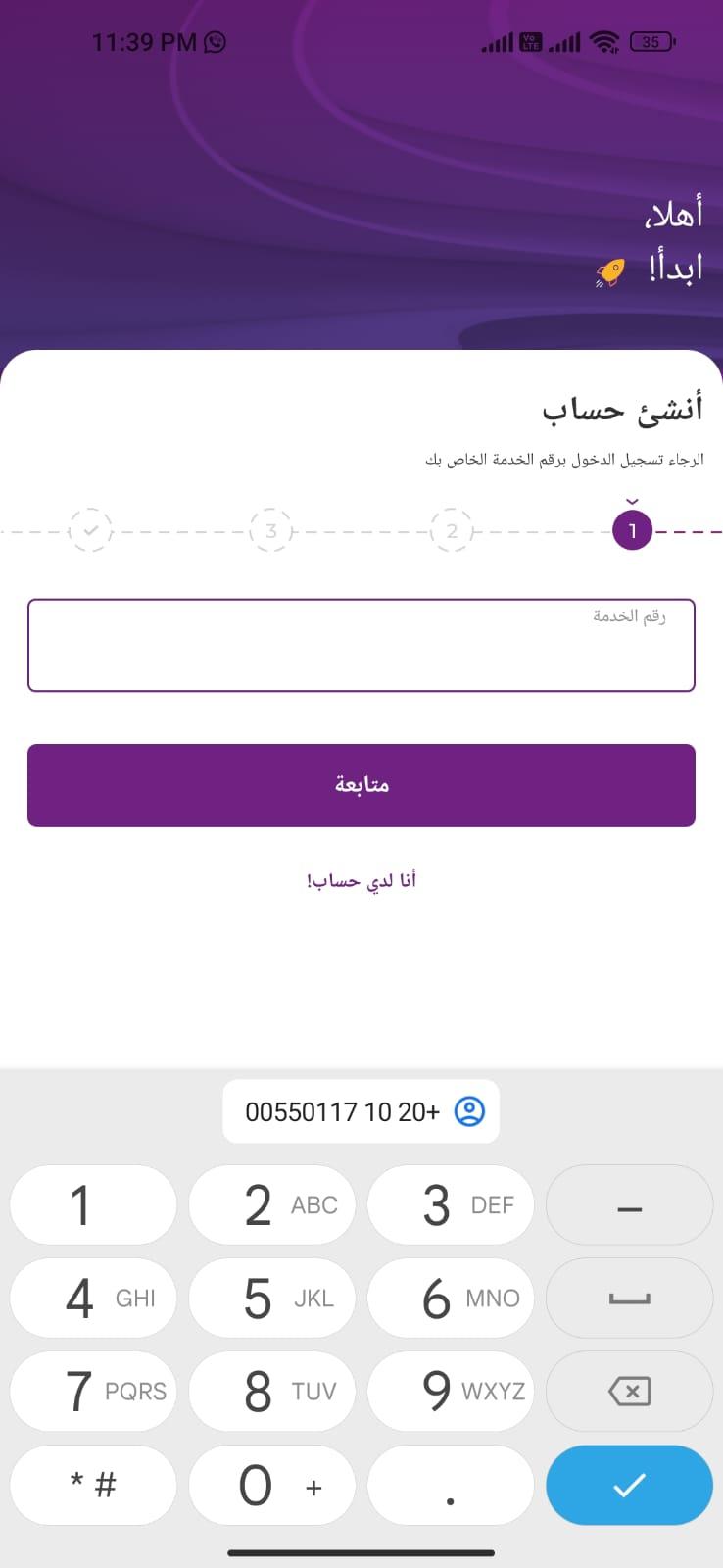Image resolution: width=723 pixels, height=1568 pixels.
Task: Tap the متابعة continue button
Action: tap(361, 785)
